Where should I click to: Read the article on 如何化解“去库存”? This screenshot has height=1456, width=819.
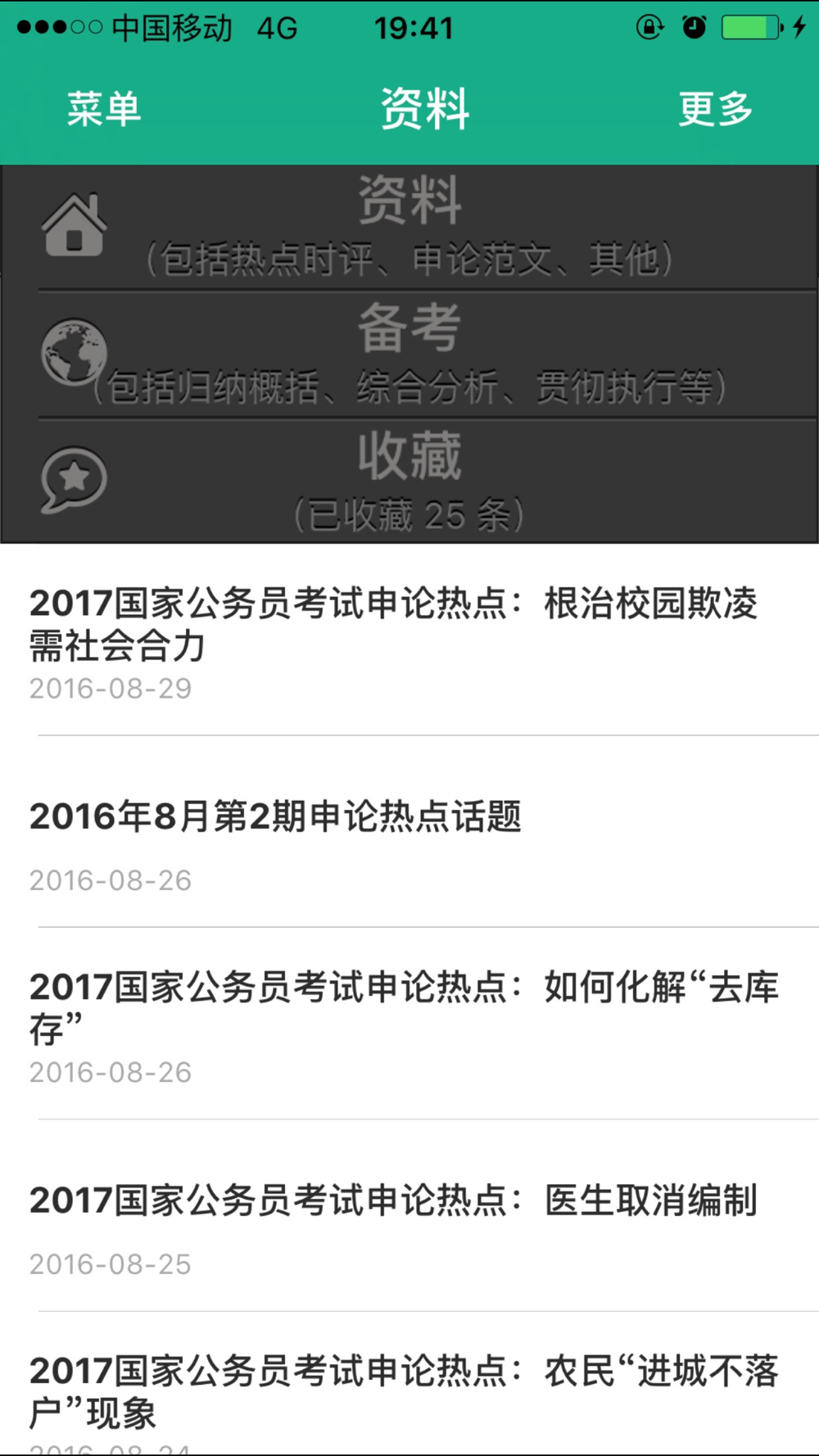tap(409, 1024)
